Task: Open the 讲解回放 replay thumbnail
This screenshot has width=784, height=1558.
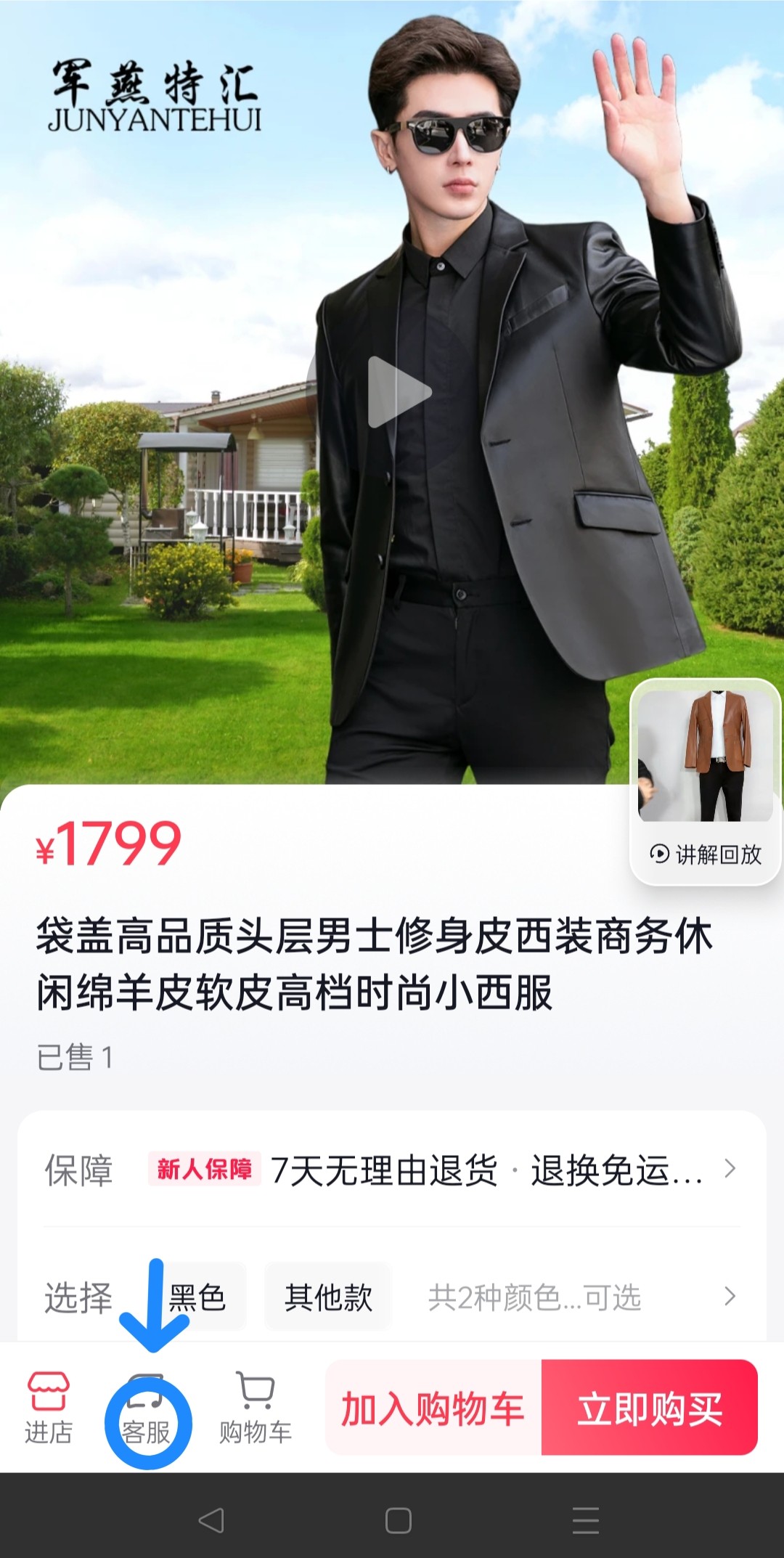Action: [x=706, y=782]
